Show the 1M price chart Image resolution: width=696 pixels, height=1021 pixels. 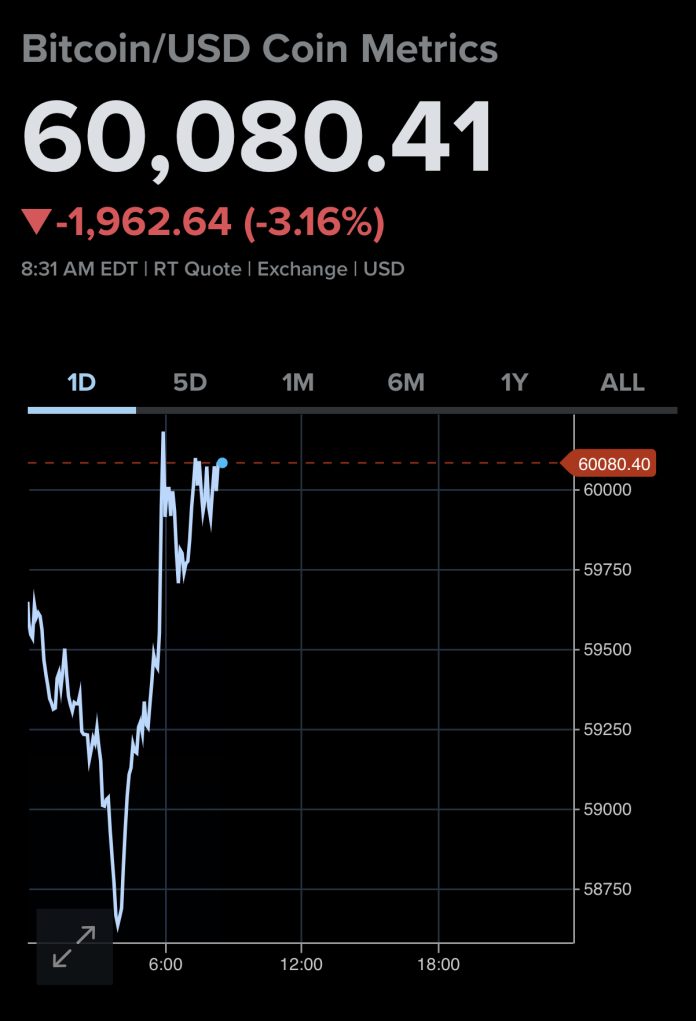coord(298,383)
